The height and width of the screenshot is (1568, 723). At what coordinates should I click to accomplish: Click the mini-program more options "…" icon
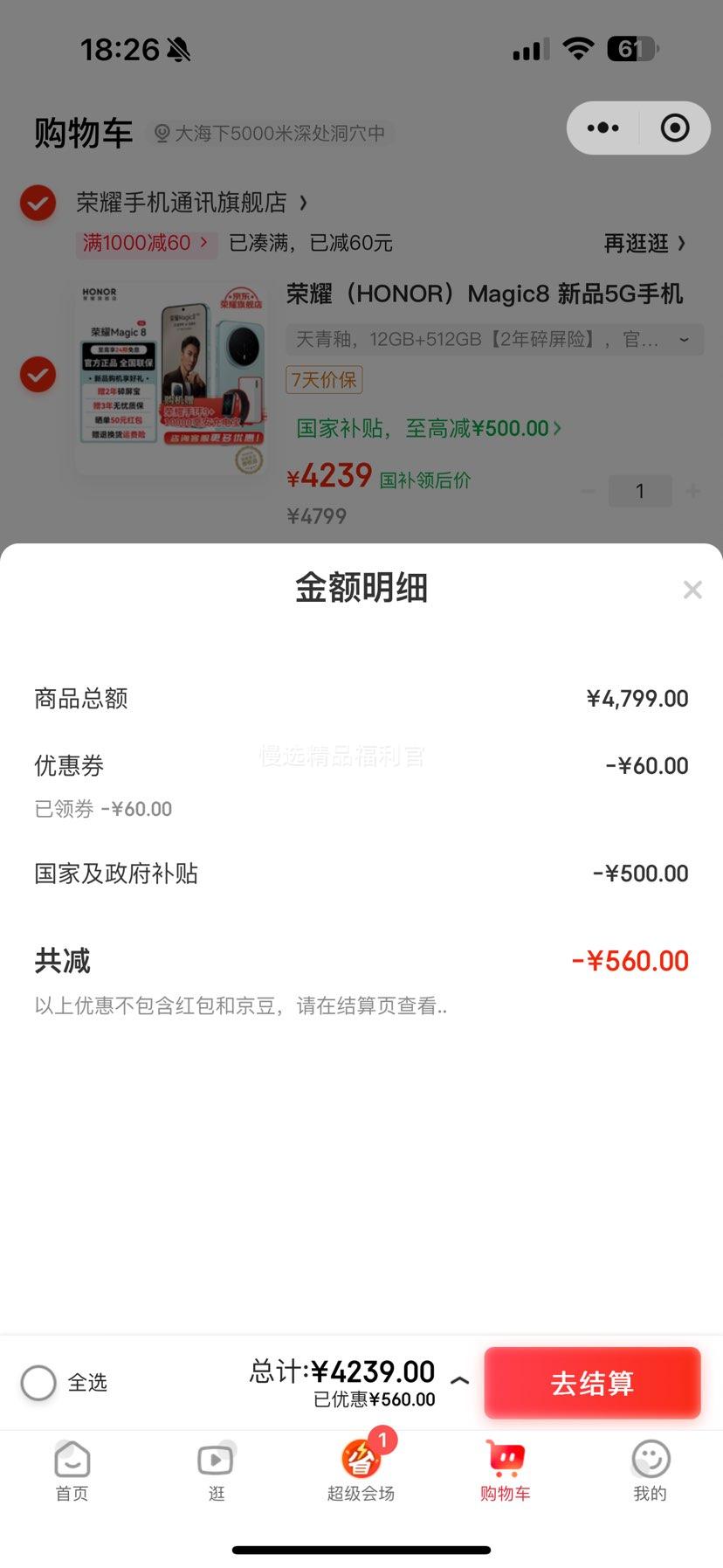(x=602, y=128)
